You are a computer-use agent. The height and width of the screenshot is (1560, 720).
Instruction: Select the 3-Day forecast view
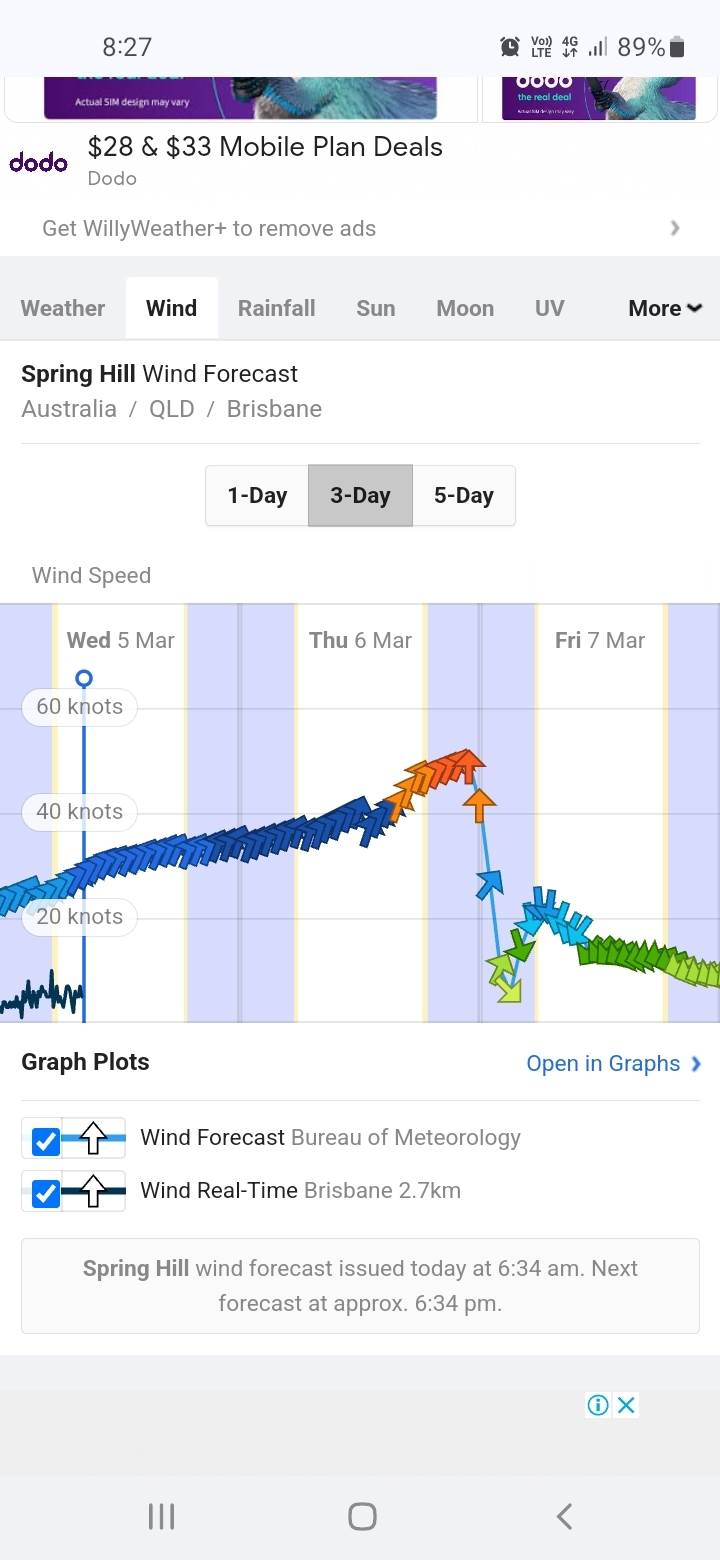point(360,495)
